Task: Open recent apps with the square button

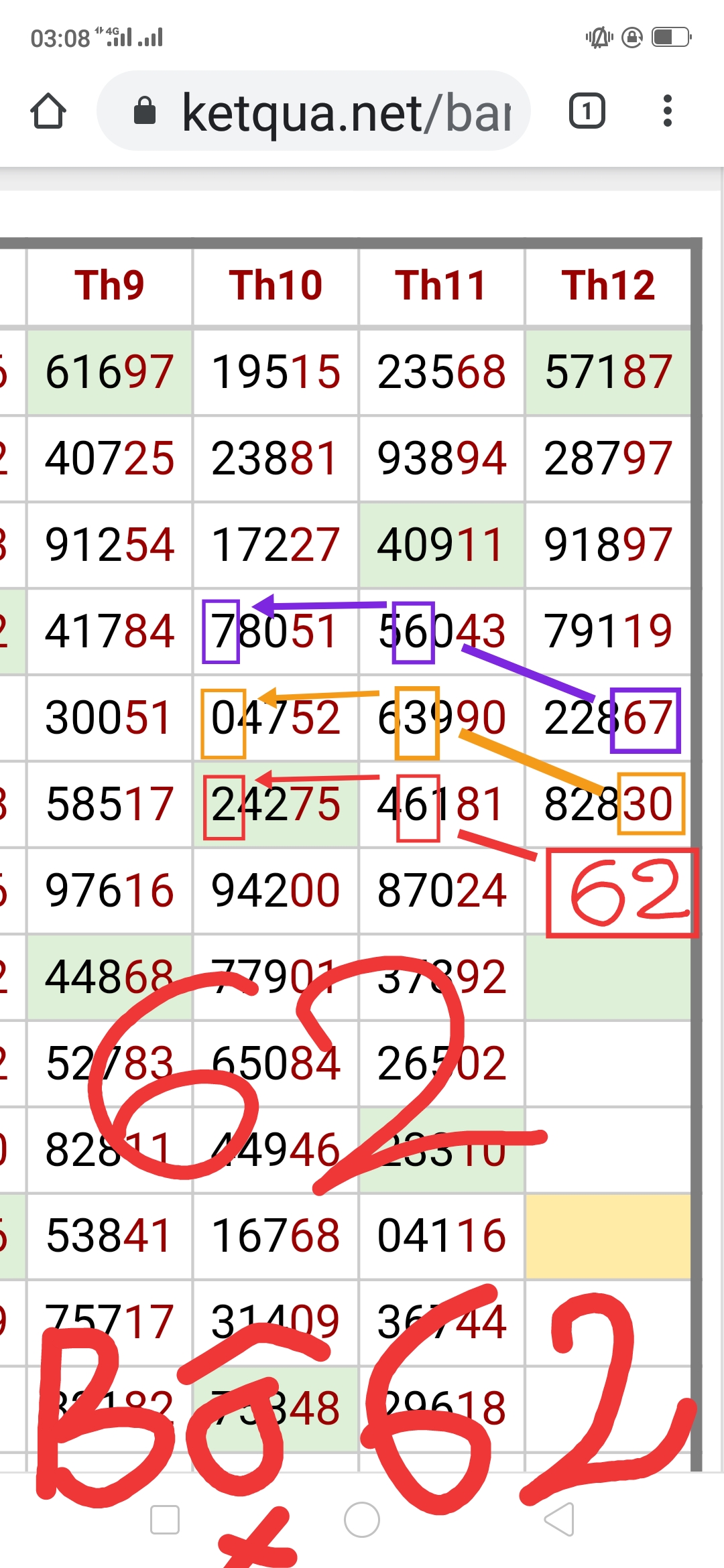Action: click(x=165, y=1519)
